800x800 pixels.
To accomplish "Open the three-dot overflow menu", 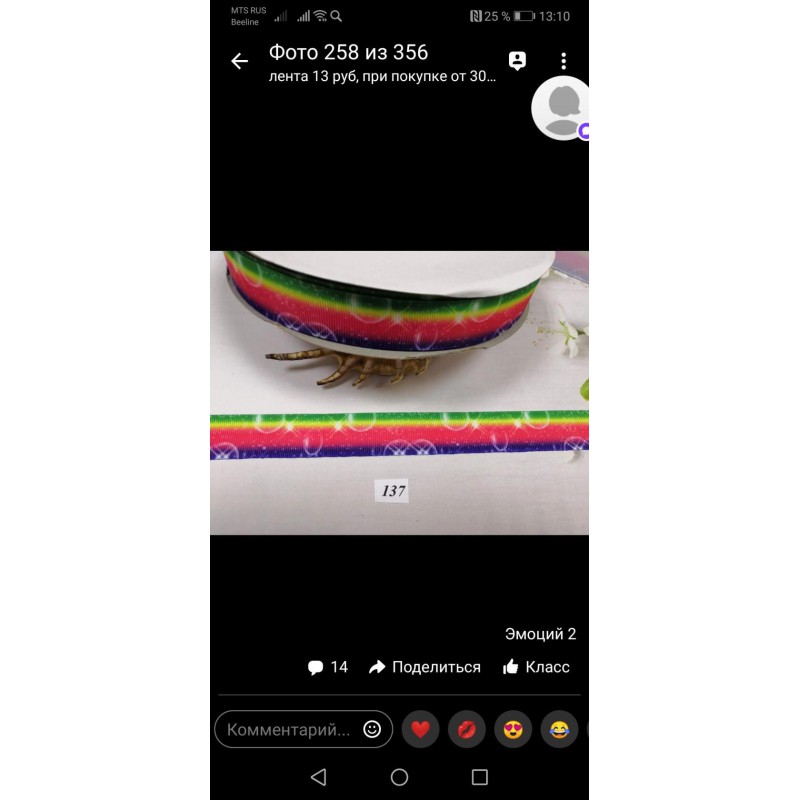I will coord(564,61).
